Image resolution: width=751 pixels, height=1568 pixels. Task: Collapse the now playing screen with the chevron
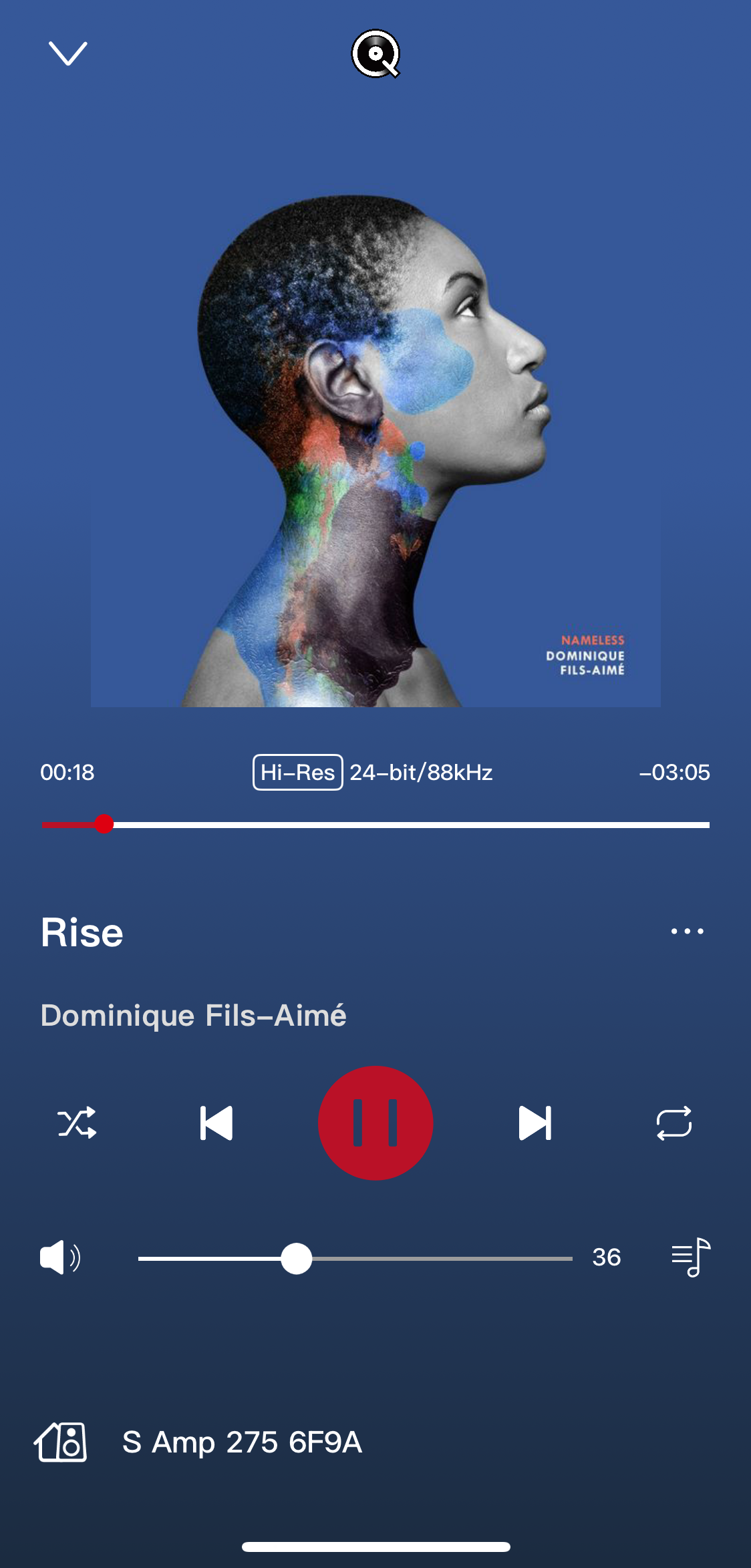(68, 53)
